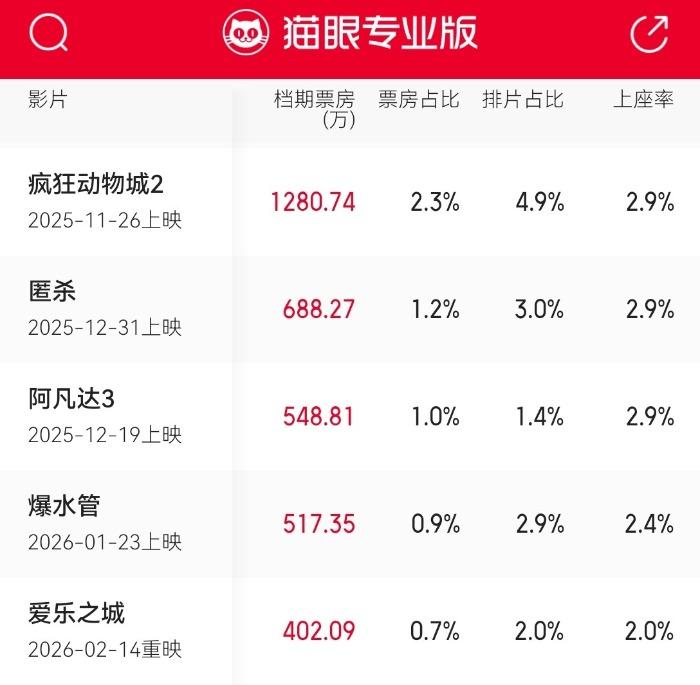
Task: Share this box office page
Action: pos(649,34)
